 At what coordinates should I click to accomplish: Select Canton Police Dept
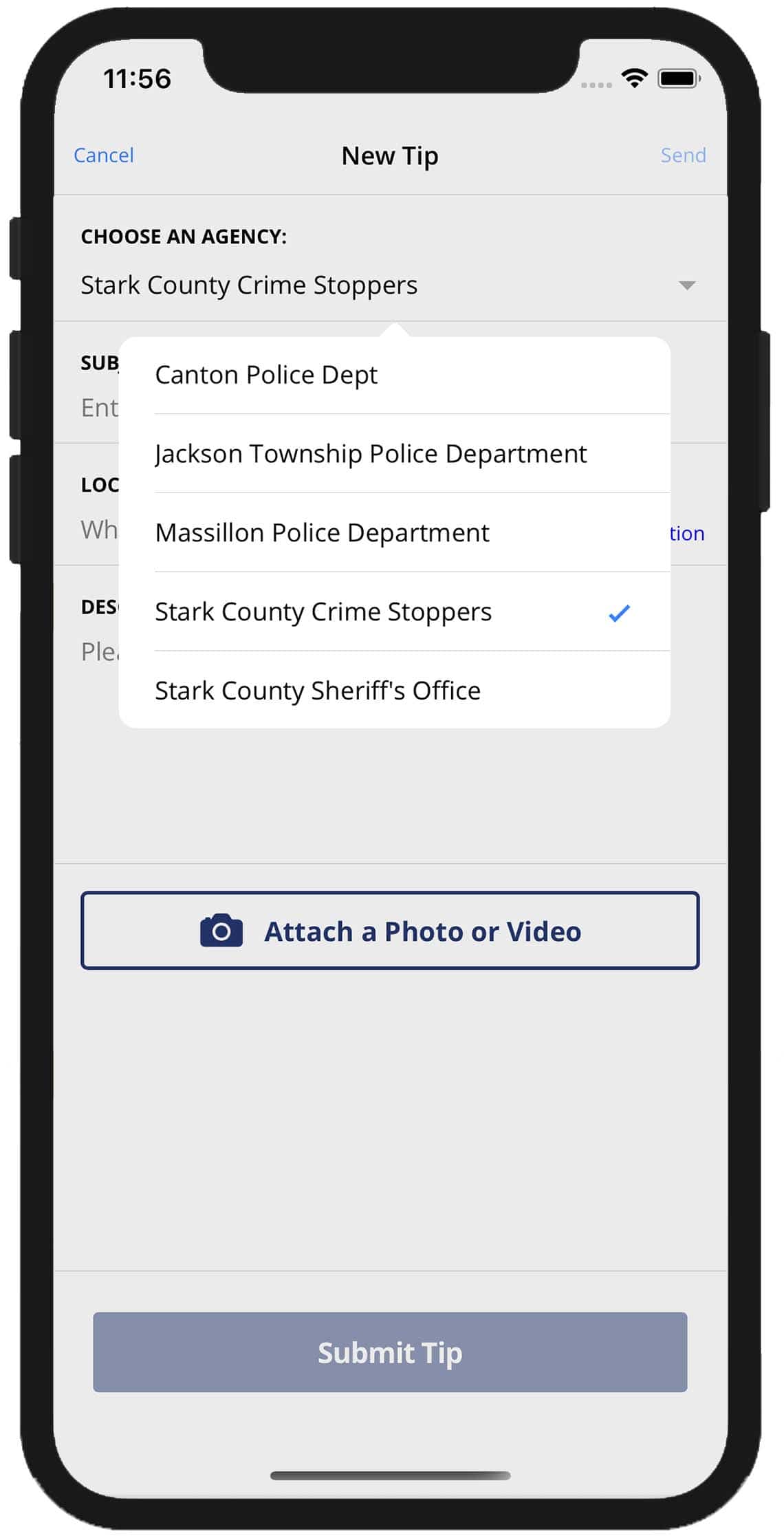click(395, 375)
